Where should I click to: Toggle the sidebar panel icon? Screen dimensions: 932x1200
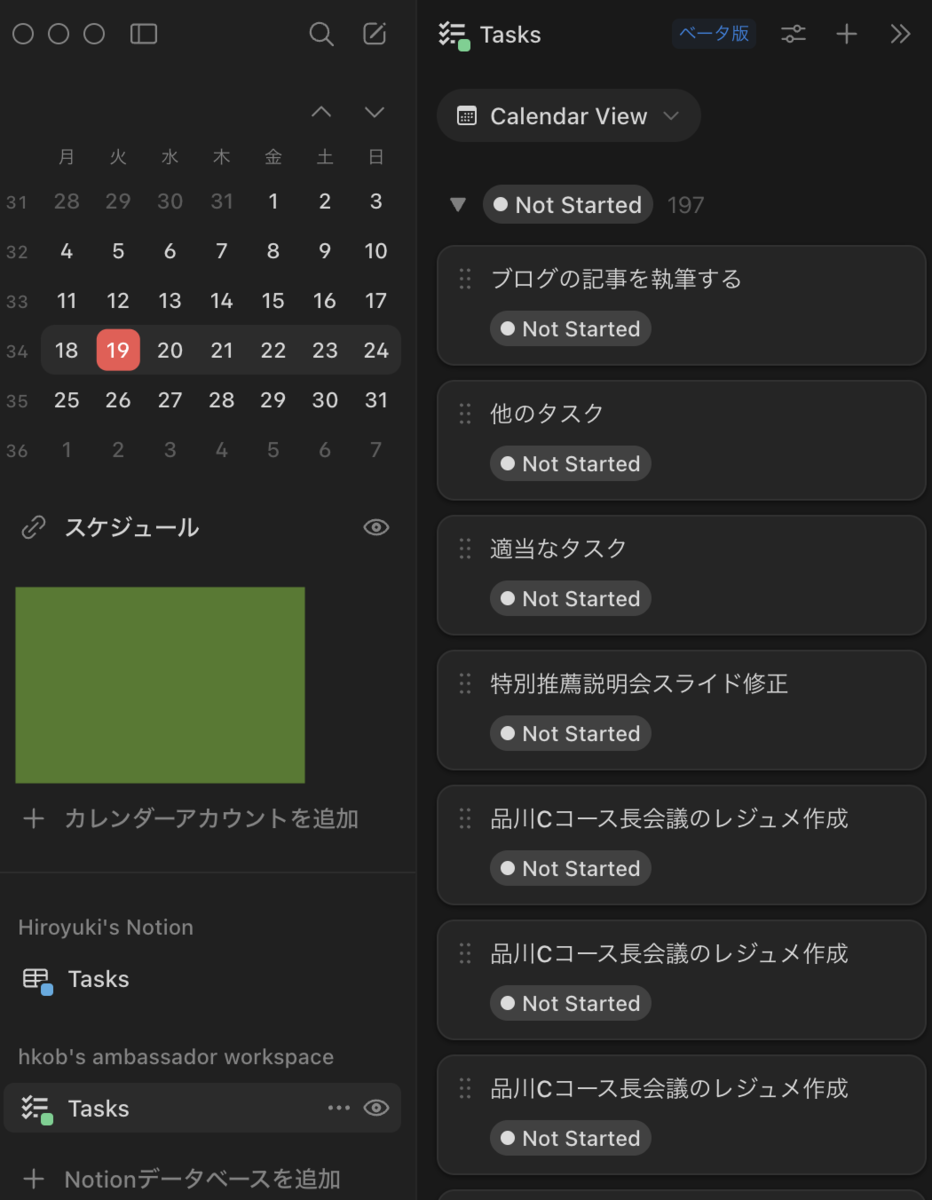[144, 35]
